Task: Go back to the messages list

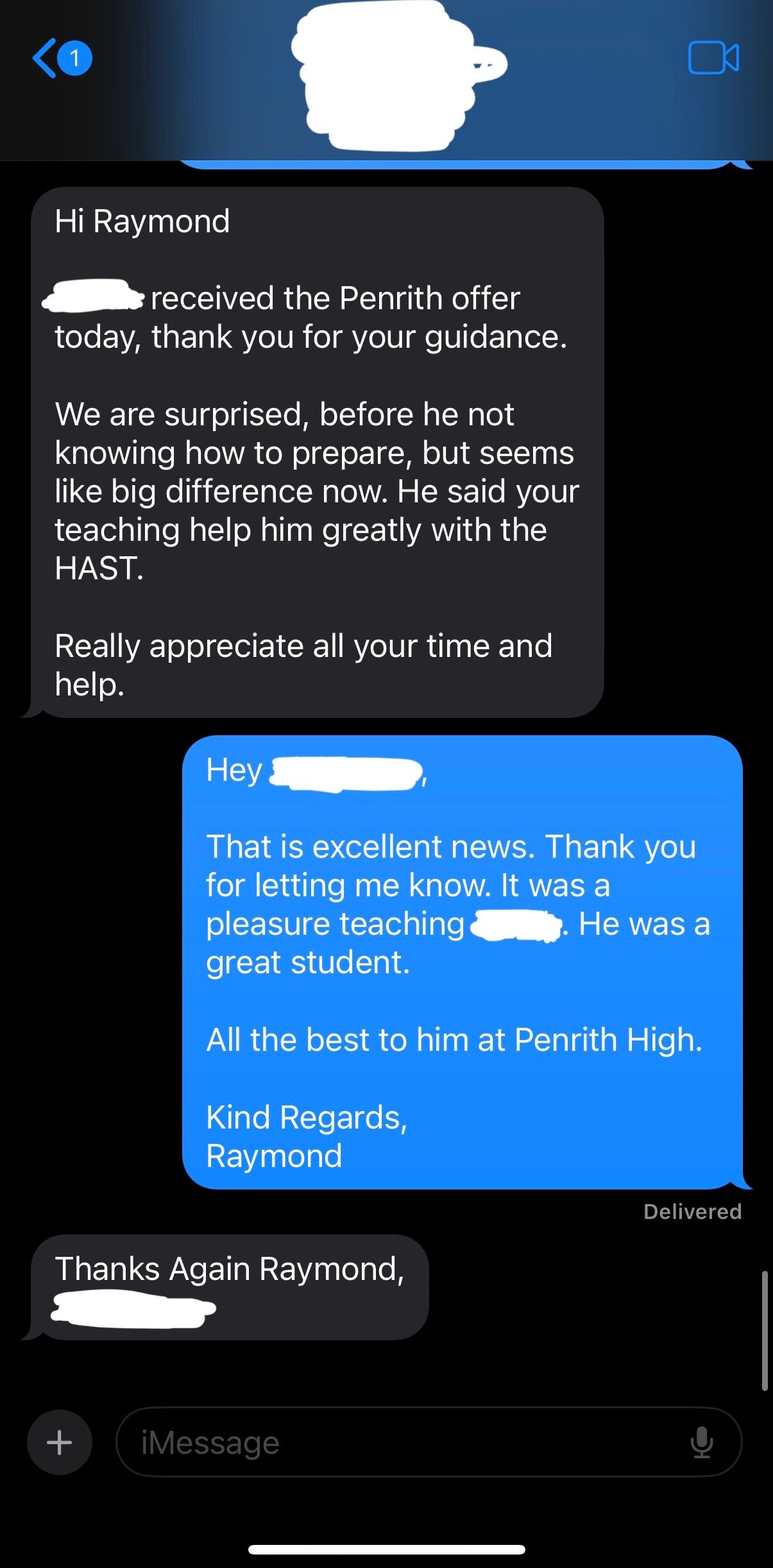Action: click(59, 58)
